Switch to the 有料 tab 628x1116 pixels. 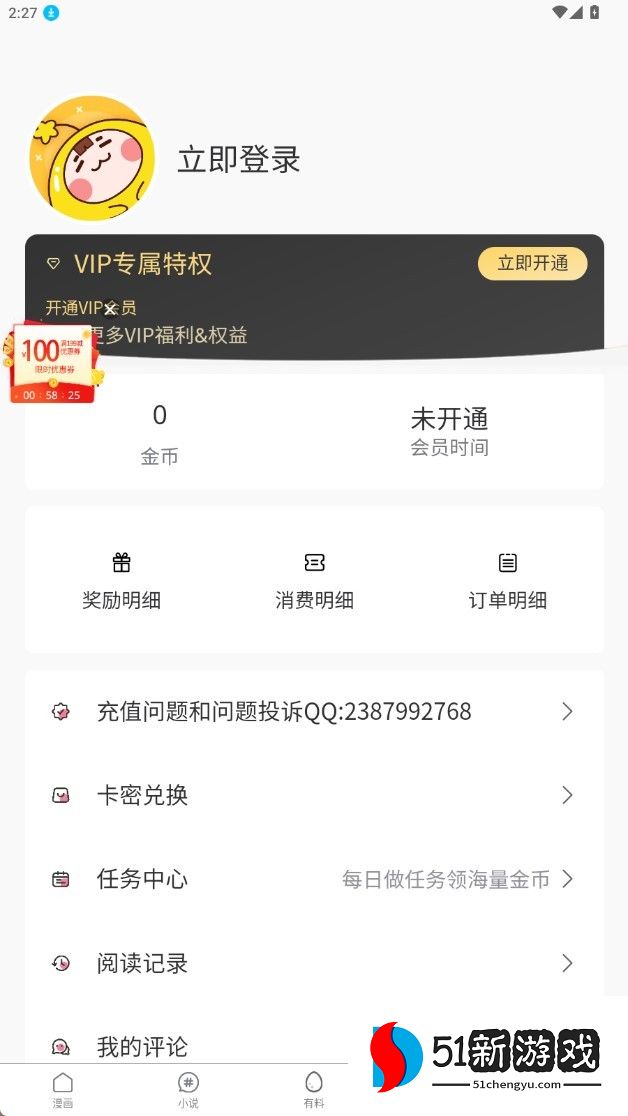click(x=314, y=1089)
